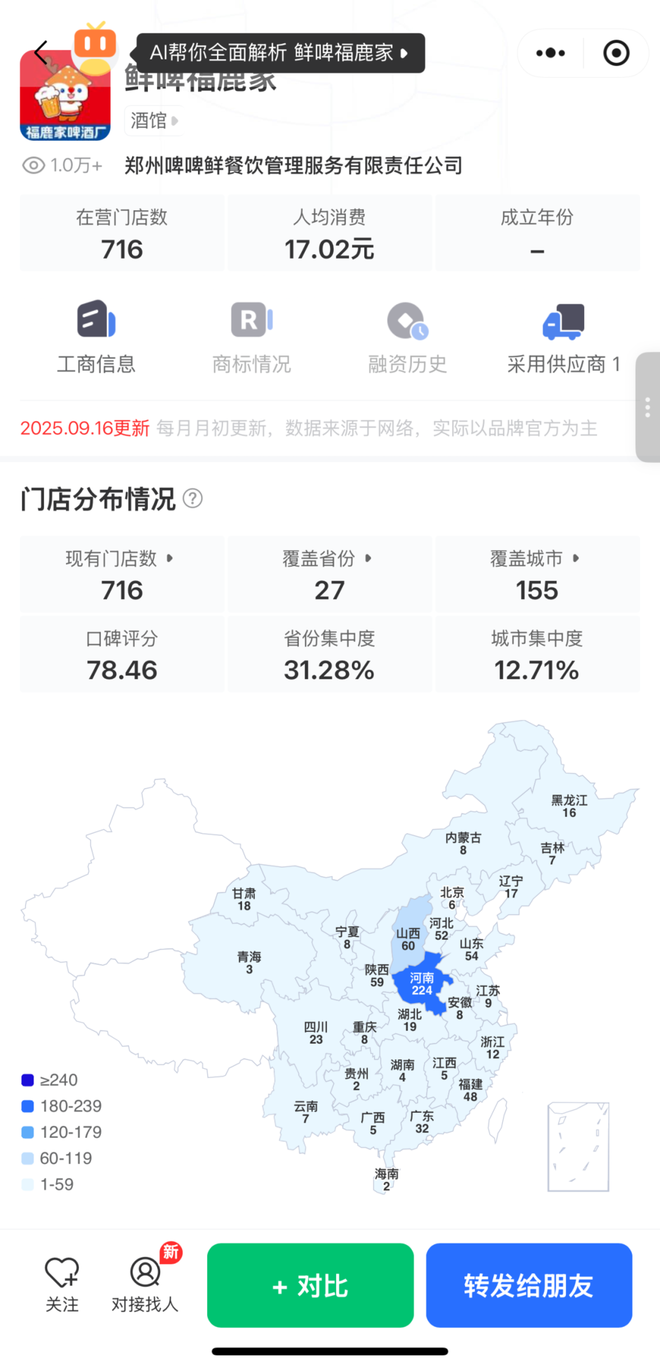This screenshot has width=660, height=1367.
Task: Go back using the back arrow
Action: point(41,53)
